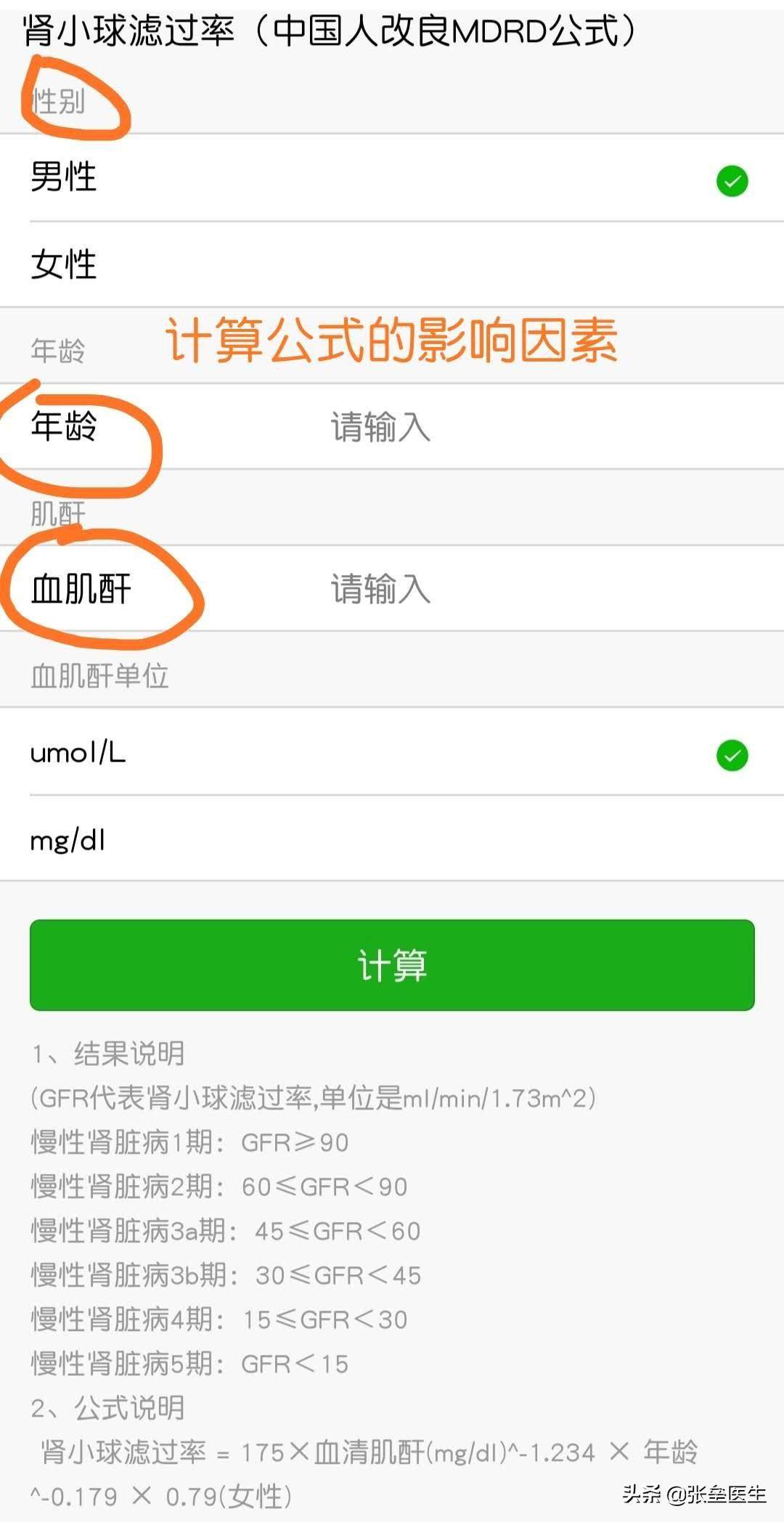Viewport: 784px width, 1522px height.
Task: Tap the green 计算 button
Action: coord(392,965)
